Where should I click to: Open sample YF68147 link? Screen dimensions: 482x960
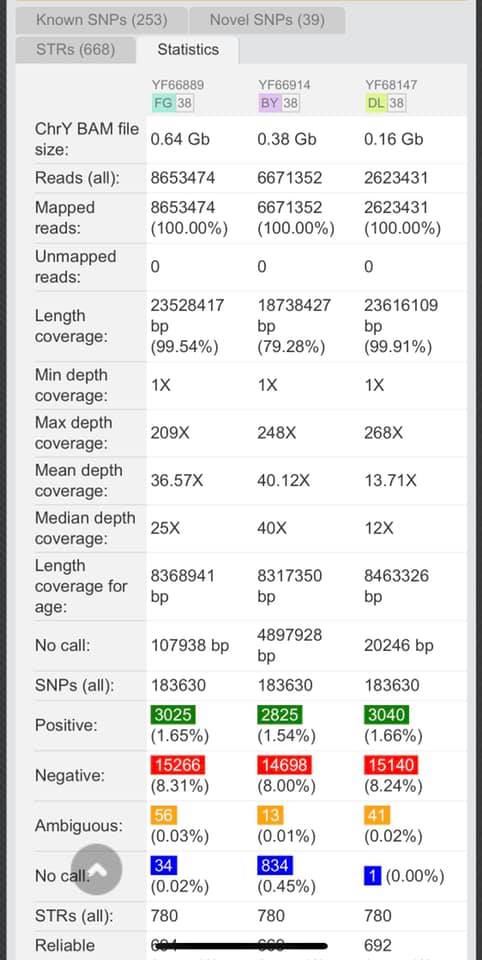pos(391,84)
